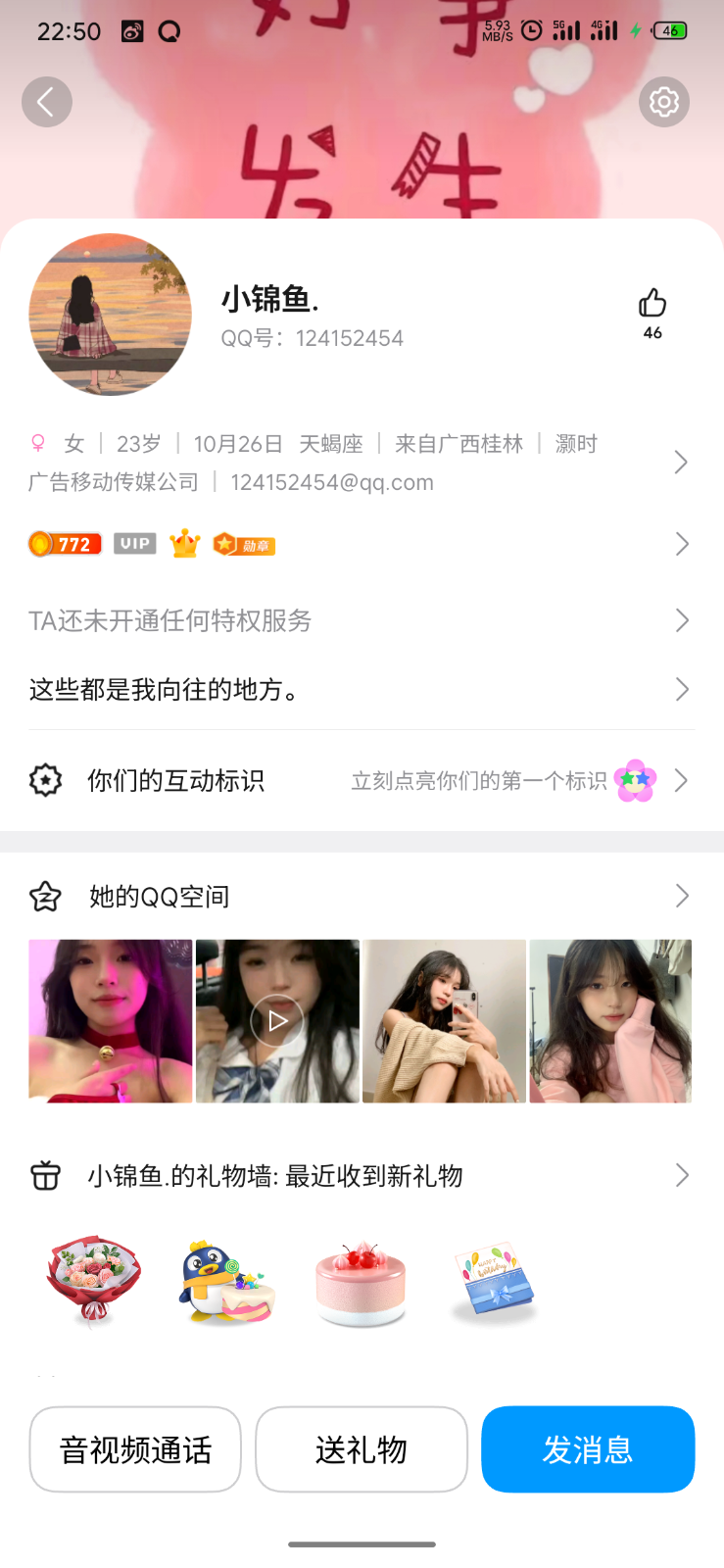Screen dimensions: 724x1568
Task: Open the QQ level badge showing 772
Action: pyautogui.click(x=64, y=544)
